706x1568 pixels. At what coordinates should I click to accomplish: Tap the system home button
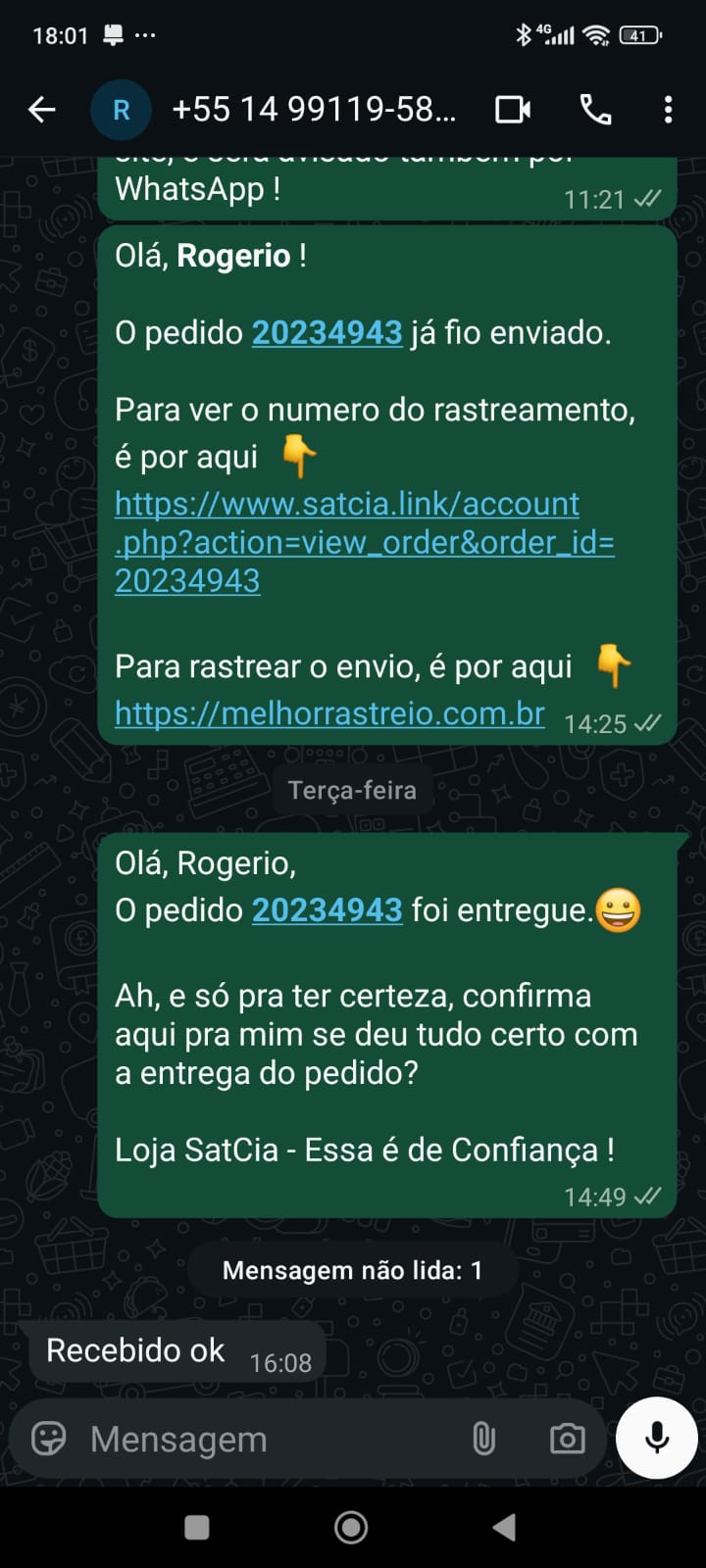[351, 1527]
